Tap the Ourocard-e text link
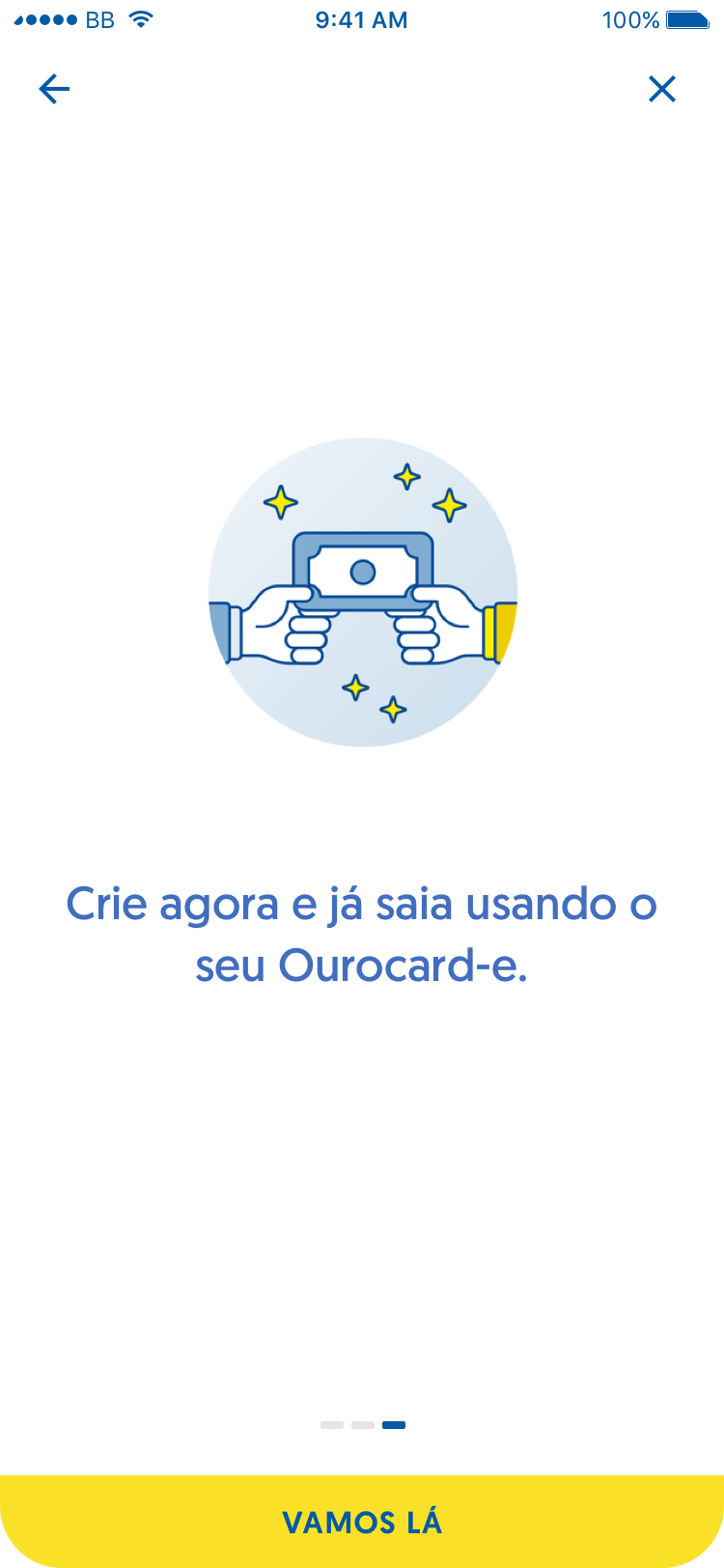Image resolution: width=724 pixels, height=1568 pixels. tap(405, 964)
